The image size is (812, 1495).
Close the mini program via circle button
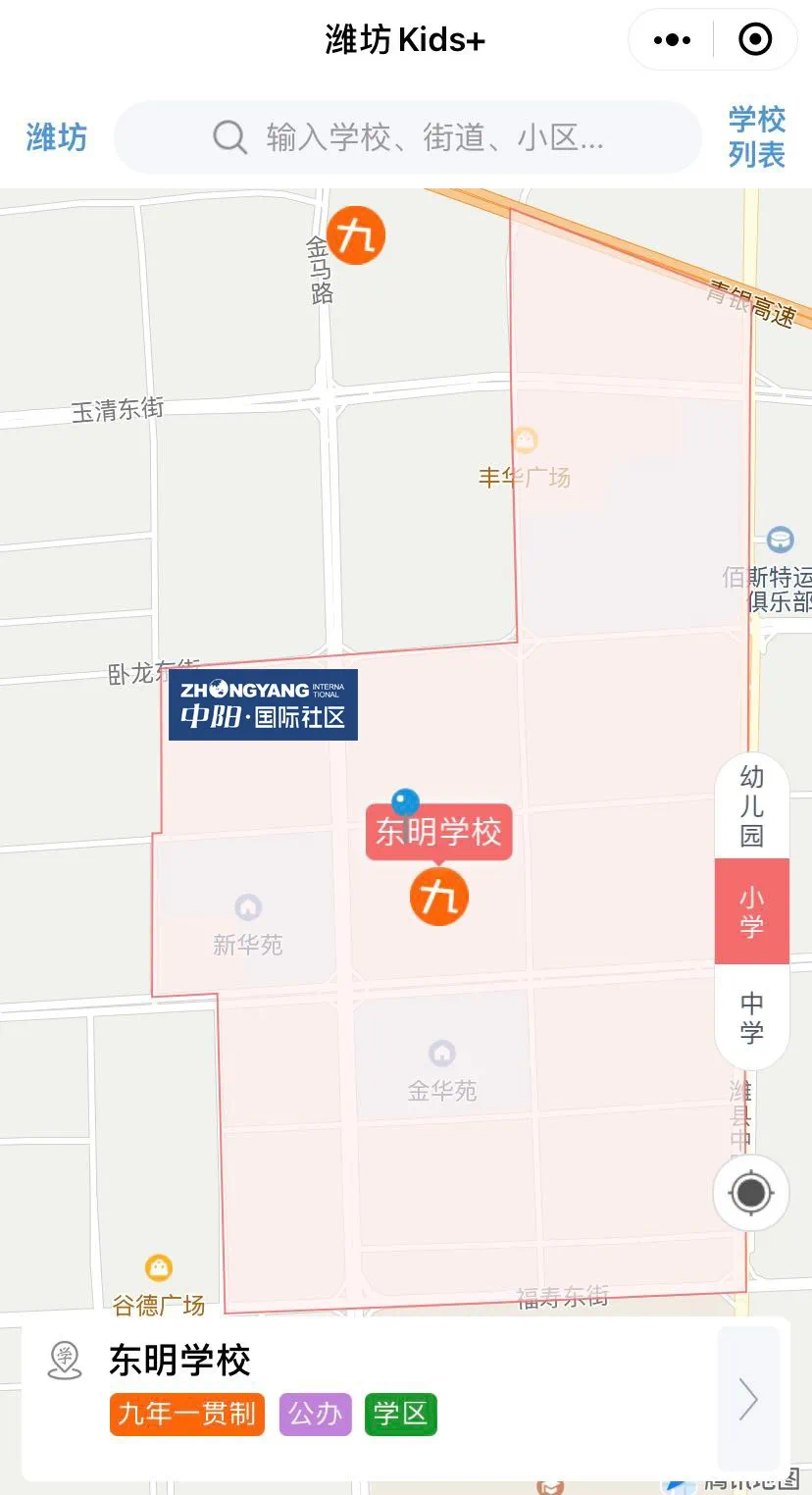tap(754, 40)
